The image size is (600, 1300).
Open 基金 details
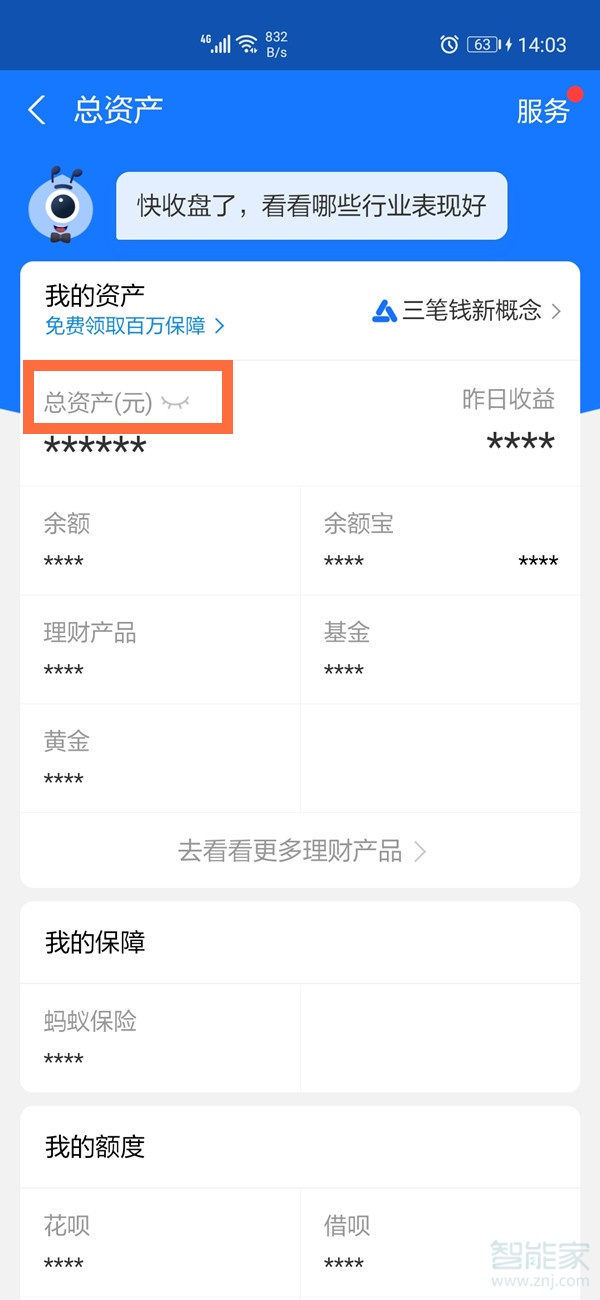440,650
